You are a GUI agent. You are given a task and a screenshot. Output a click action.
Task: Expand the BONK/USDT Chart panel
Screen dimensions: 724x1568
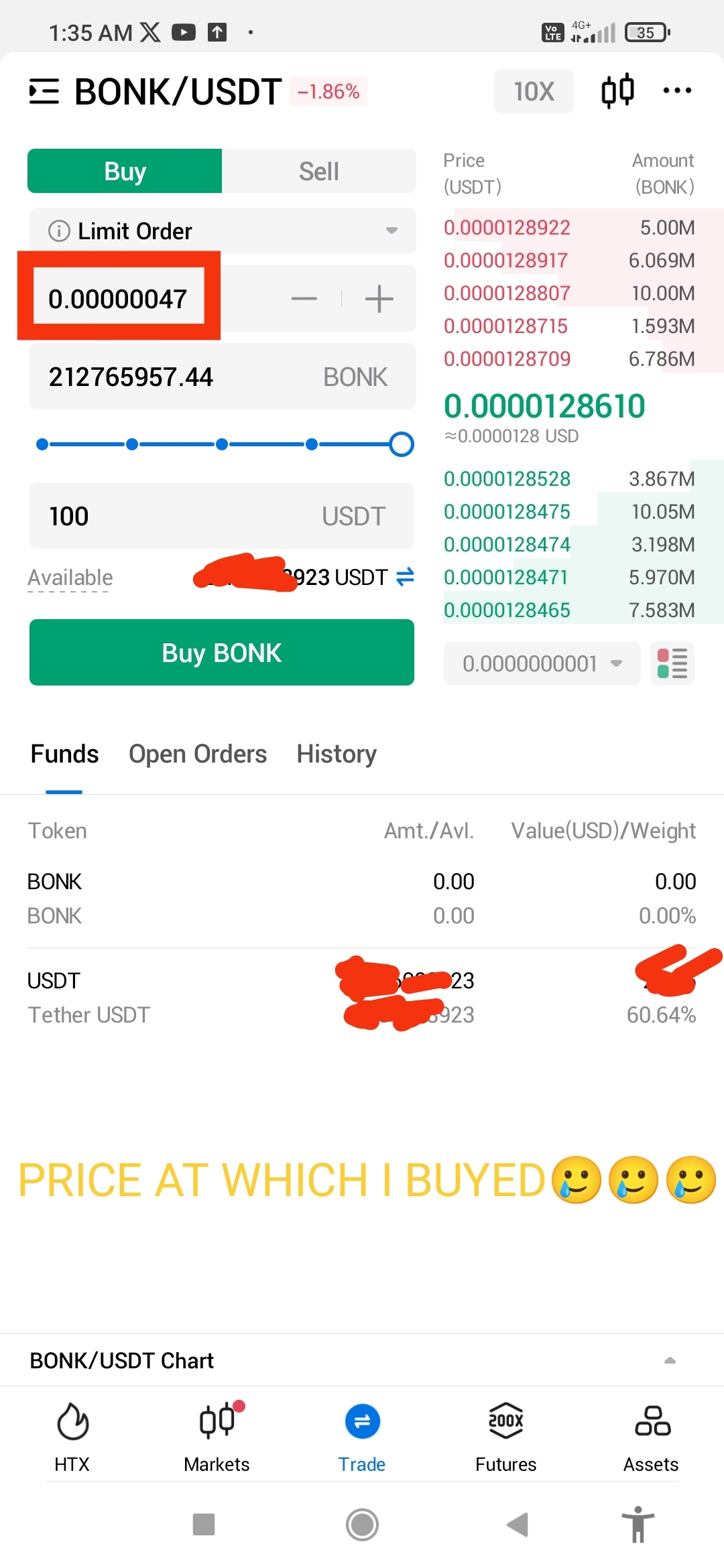pos(669,1360)
